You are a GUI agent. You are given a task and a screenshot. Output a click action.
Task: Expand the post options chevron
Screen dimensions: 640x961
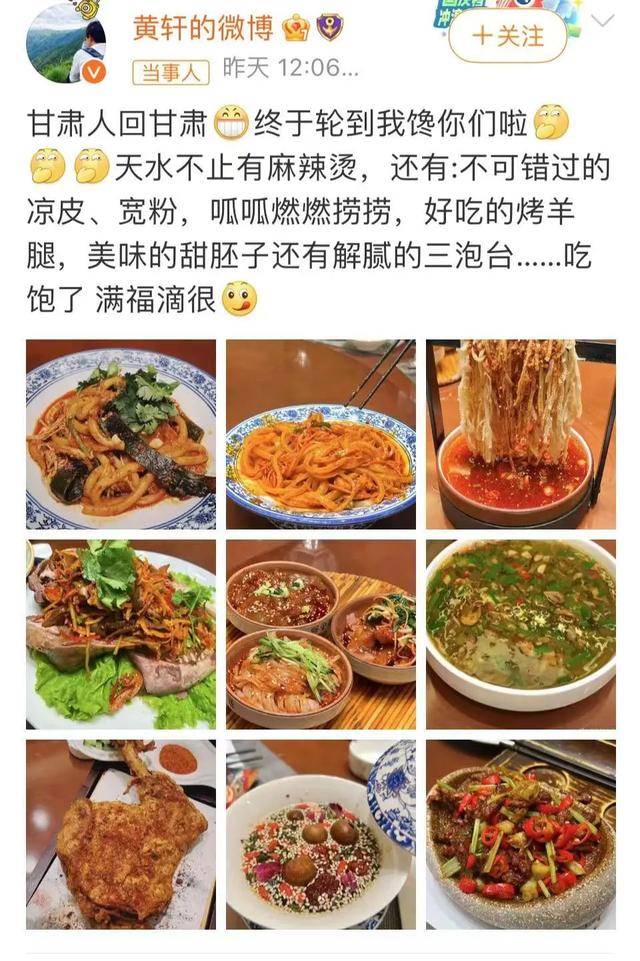tap(603, 21)
